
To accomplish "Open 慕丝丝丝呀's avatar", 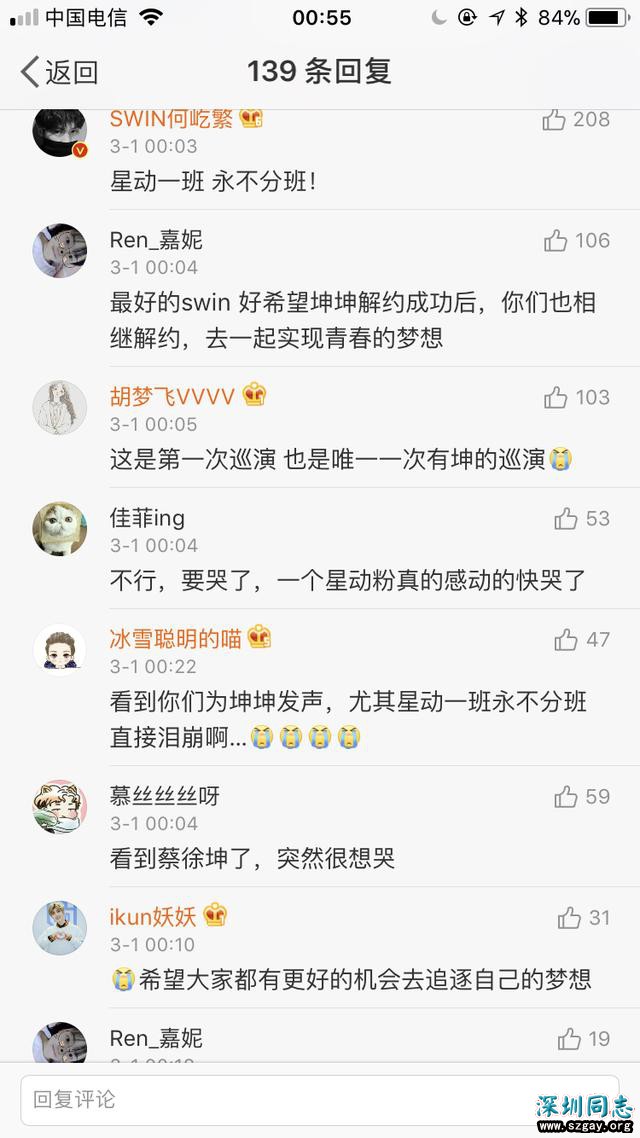I will [x=59, y=808].
